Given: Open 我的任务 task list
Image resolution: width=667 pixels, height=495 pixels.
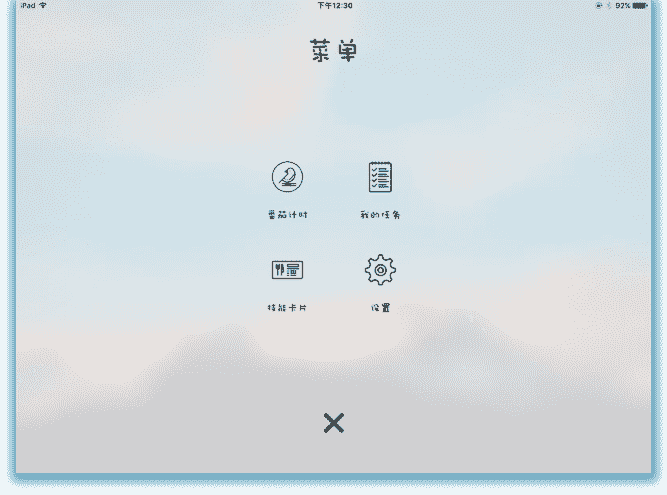Looking at the screenshot, I should pos(380,178).
